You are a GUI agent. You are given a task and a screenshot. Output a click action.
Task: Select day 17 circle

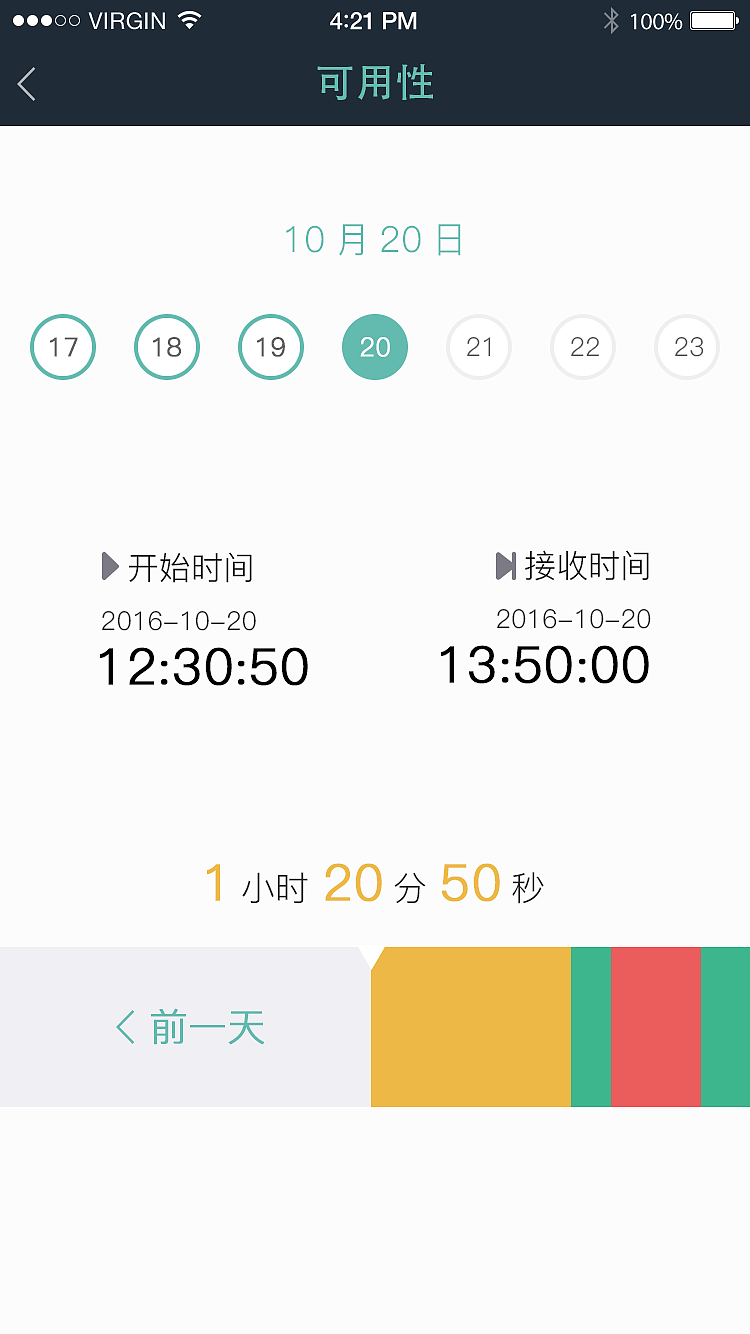coord(63,347)
